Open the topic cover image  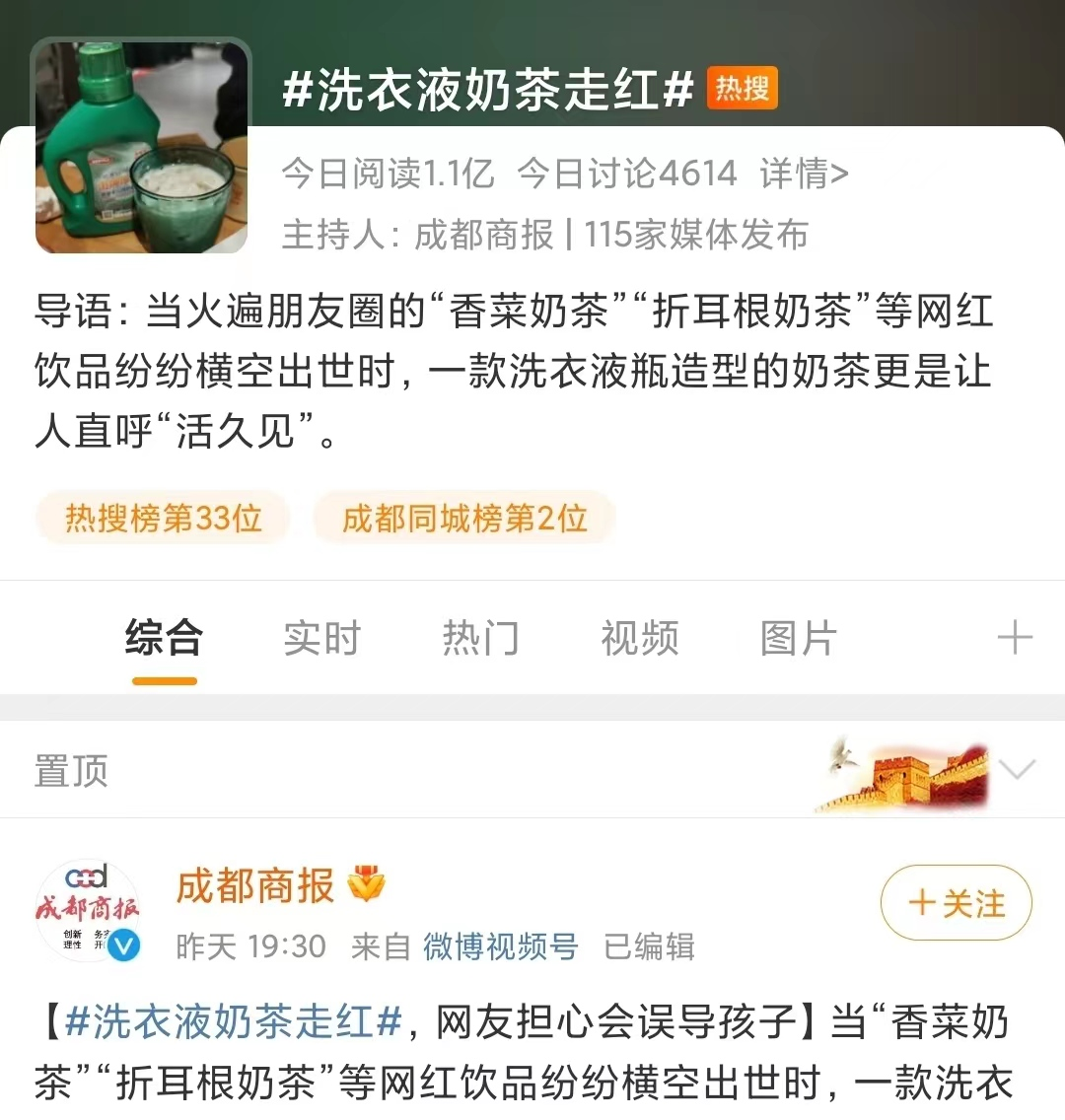(142, 146)
